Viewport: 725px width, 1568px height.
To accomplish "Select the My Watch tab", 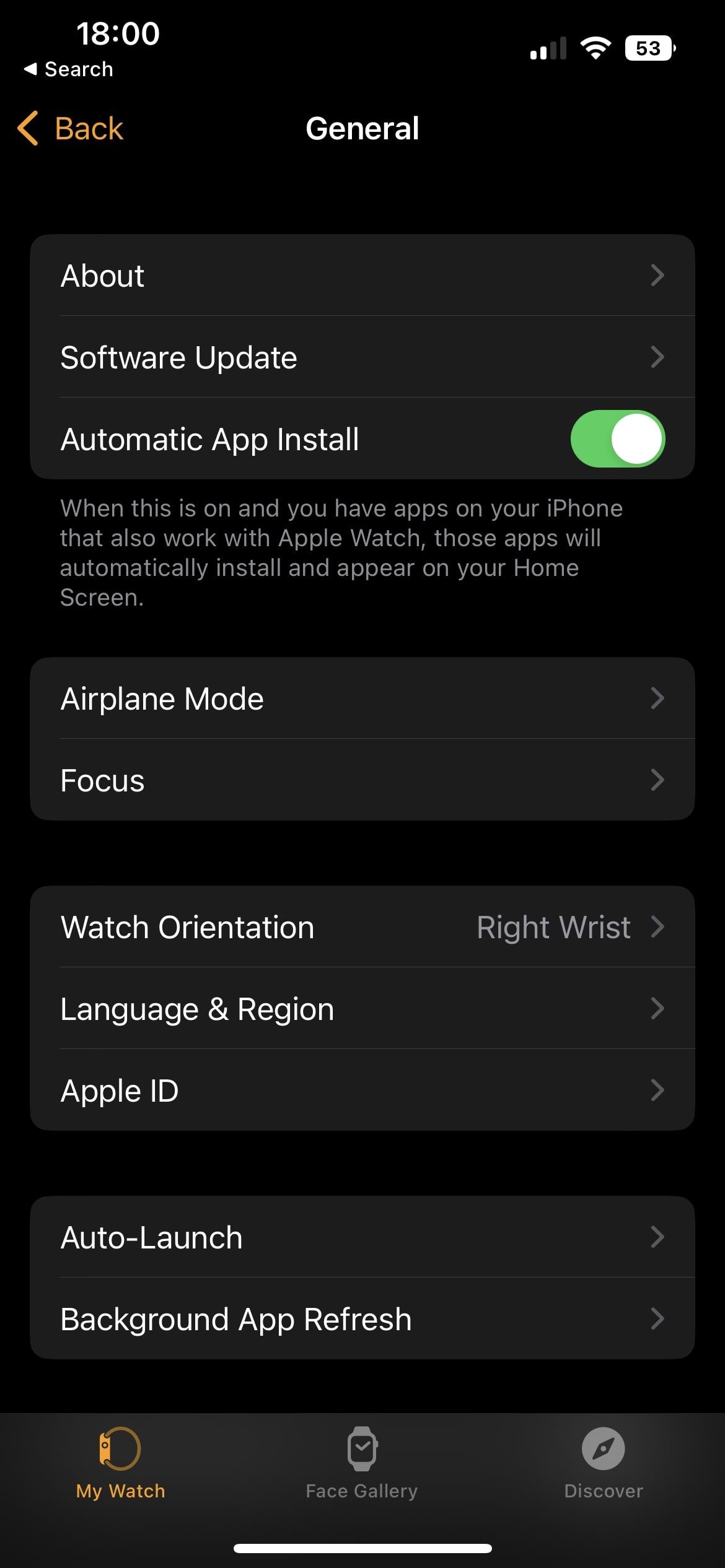I will pyautogui.click(x=120, y=1463).
